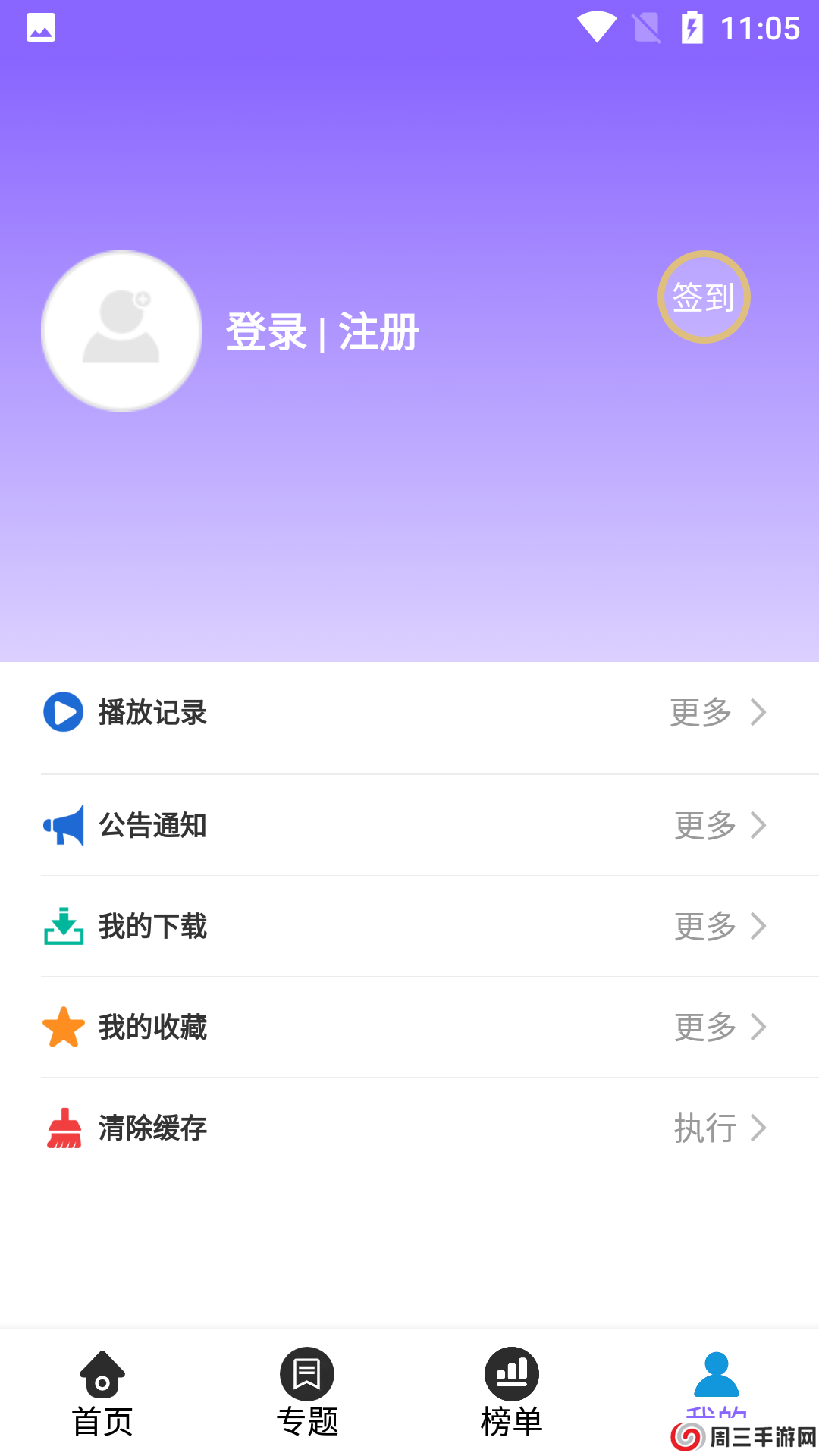Click the 公告通知 megaphone icon
Viewport: 819px width, 1456px height.
[64, 827]
